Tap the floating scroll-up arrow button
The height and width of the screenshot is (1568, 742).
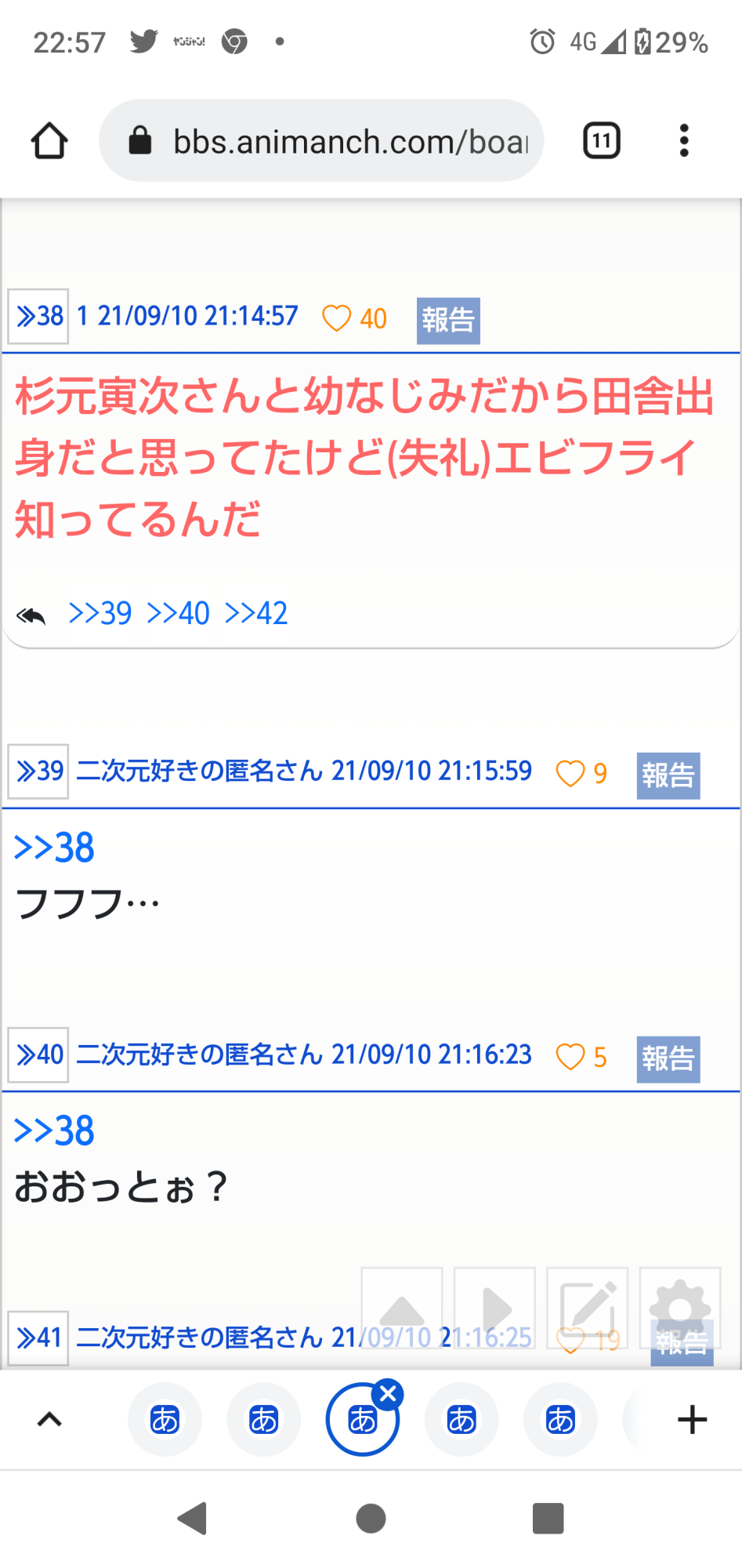402,1308
